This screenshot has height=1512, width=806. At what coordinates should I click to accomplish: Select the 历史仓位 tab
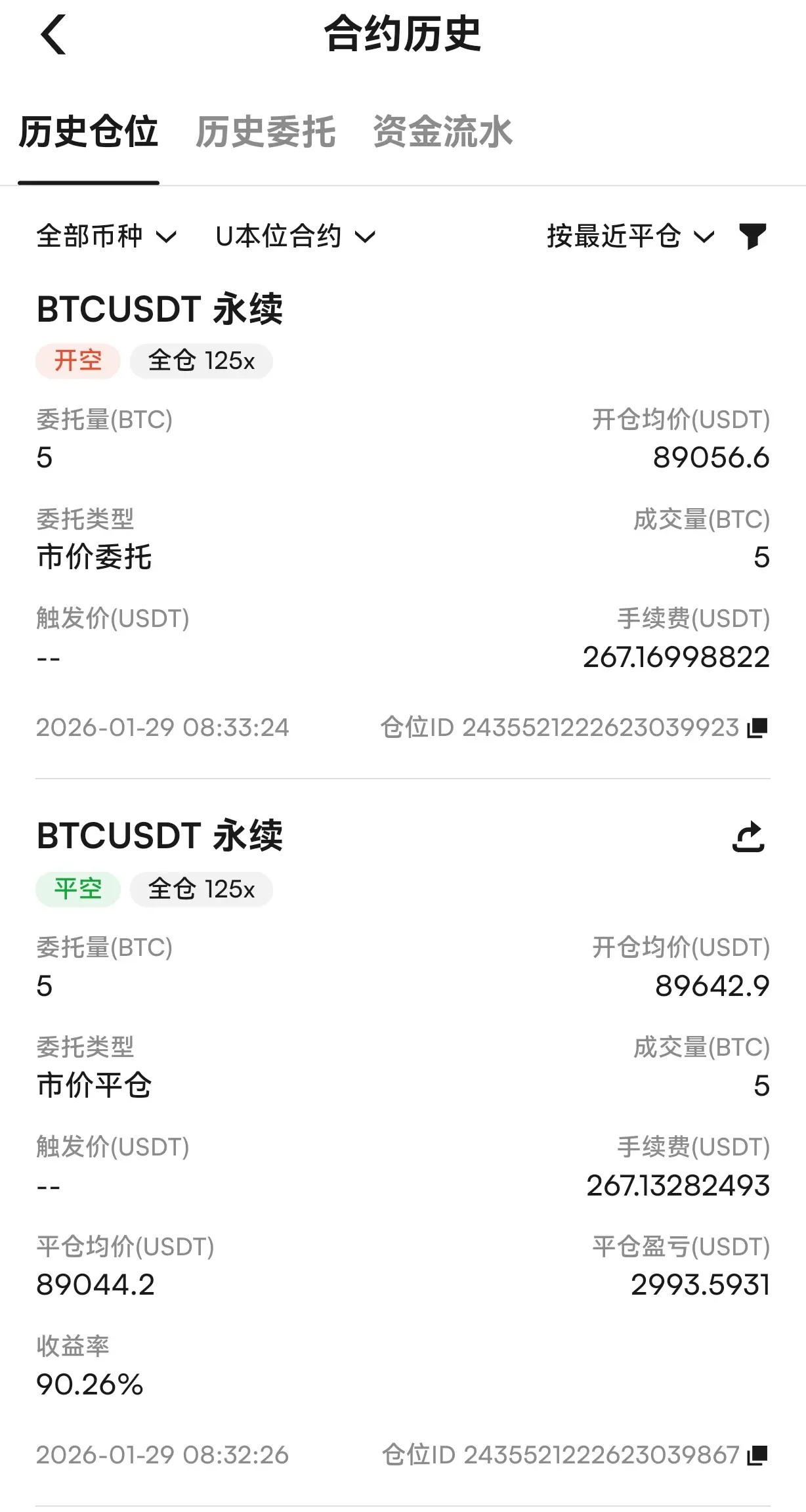[89, 132]
